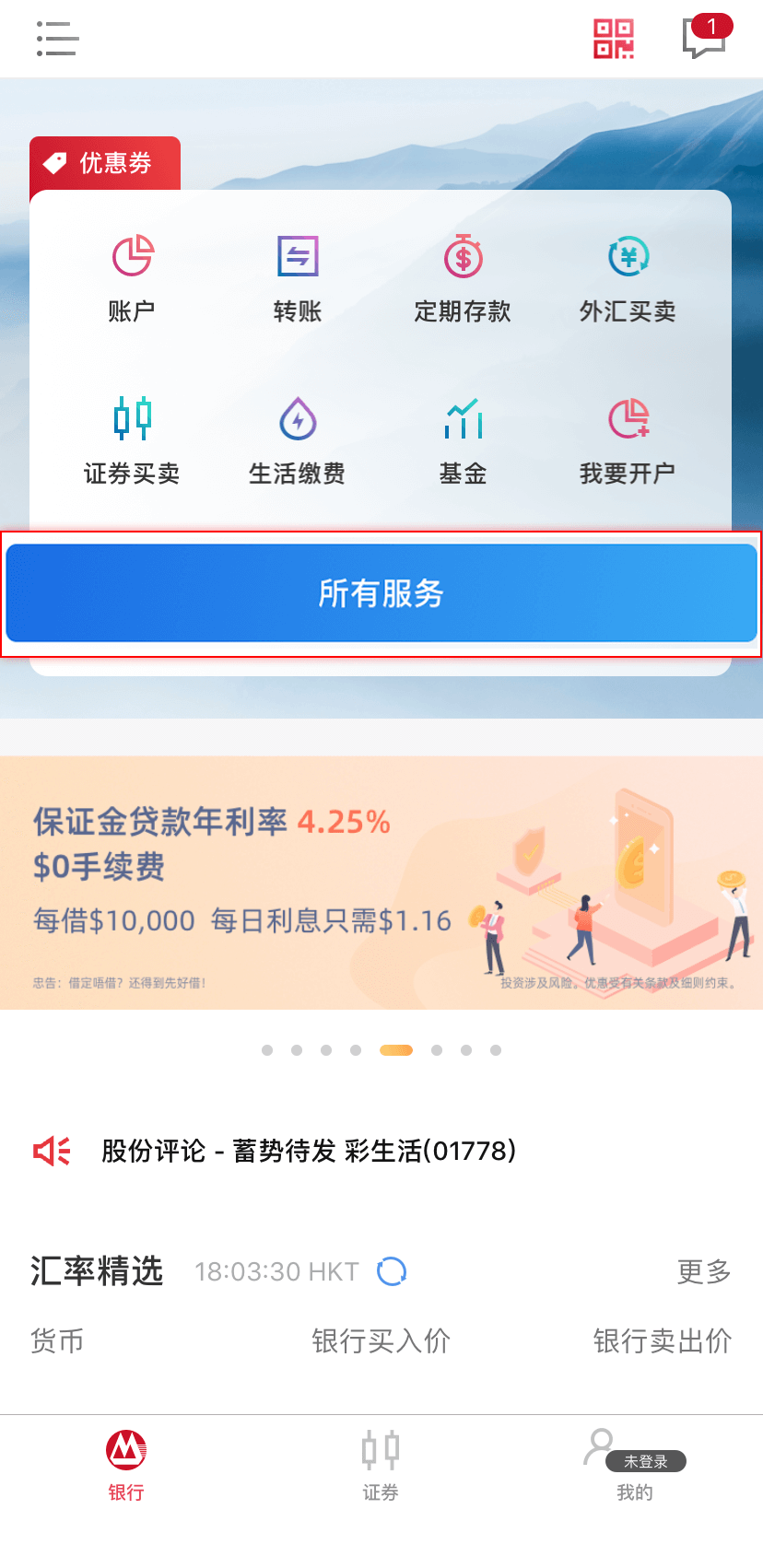Open the side menu list icon

click(57, 39)
